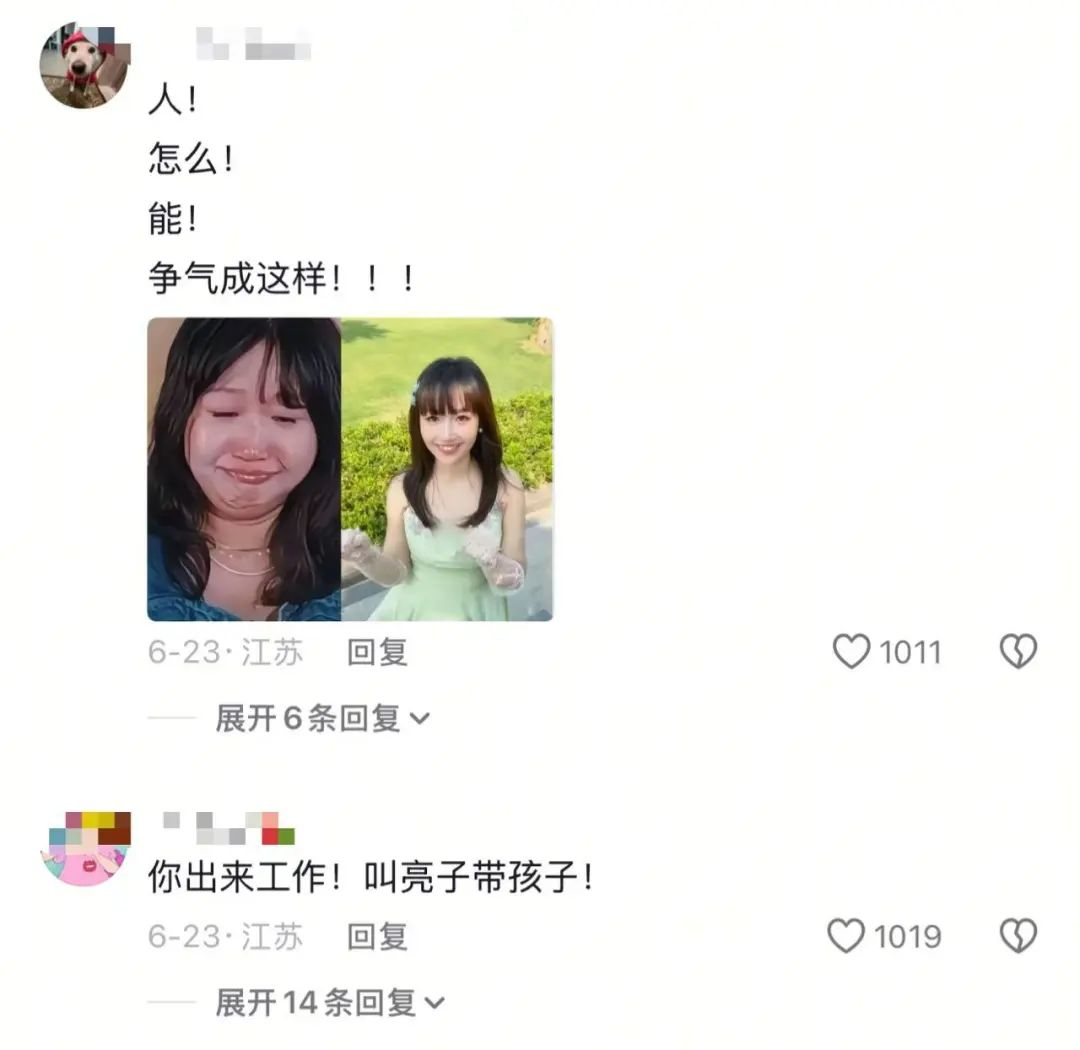The image size is (1080, 1050).
Task: Expand 展开14条回复 replies
Action: pos(330,1002)
